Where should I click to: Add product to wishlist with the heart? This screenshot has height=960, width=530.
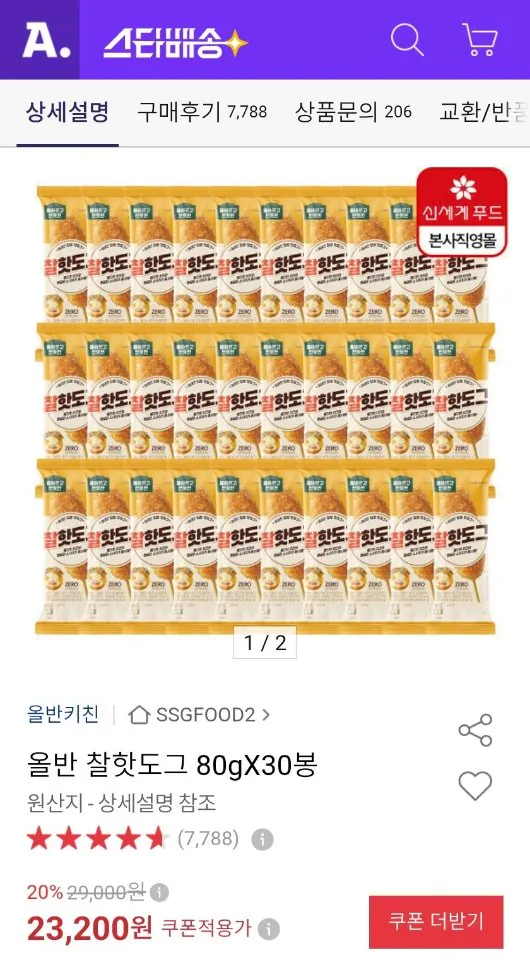coord(476,786)
